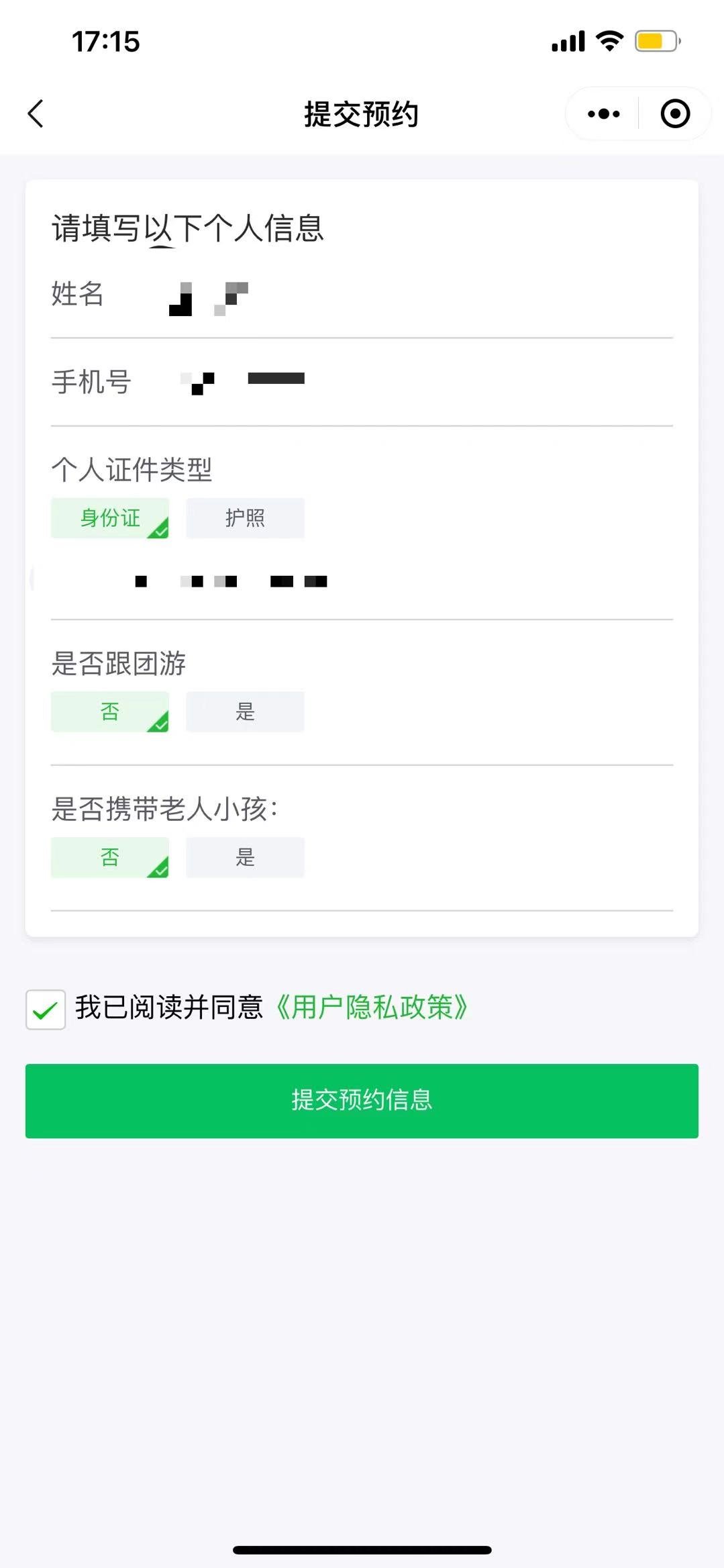This screenshot has height=1568, width=724.
Task: Choose 是 for 是否携带老人小孩
Action: click(x=245, y=857)
